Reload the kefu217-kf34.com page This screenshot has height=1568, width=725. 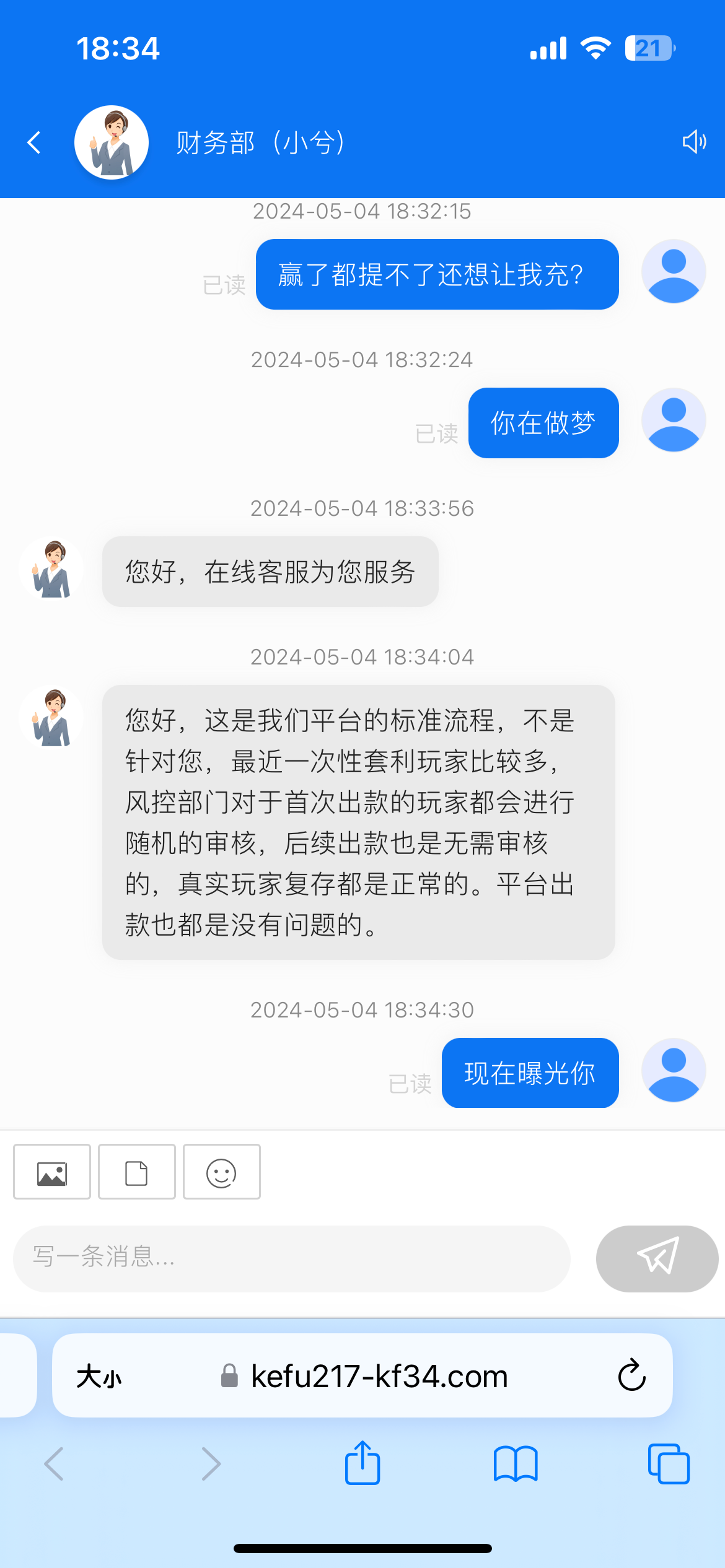(631, 1376)
